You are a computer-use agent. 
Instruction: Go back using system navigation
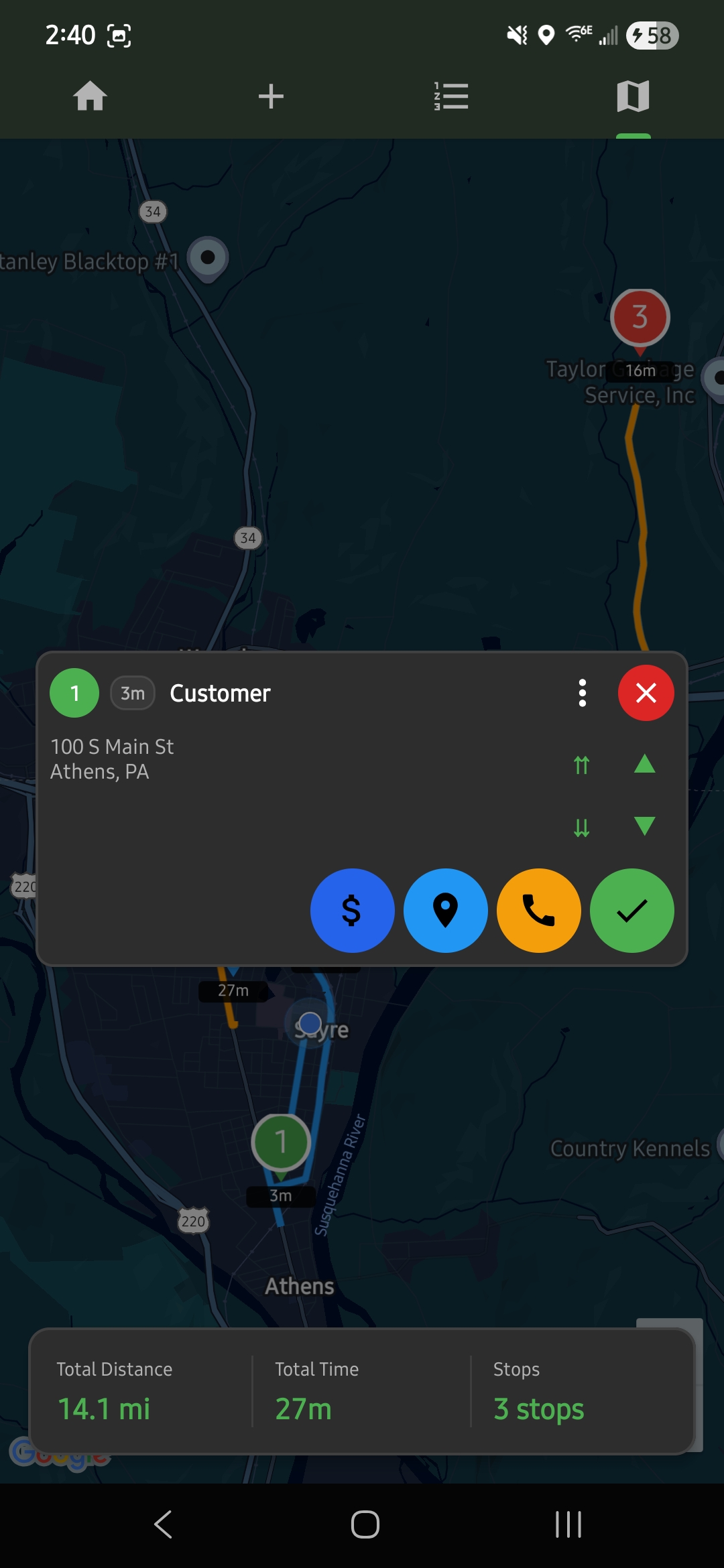(164, 1524)
